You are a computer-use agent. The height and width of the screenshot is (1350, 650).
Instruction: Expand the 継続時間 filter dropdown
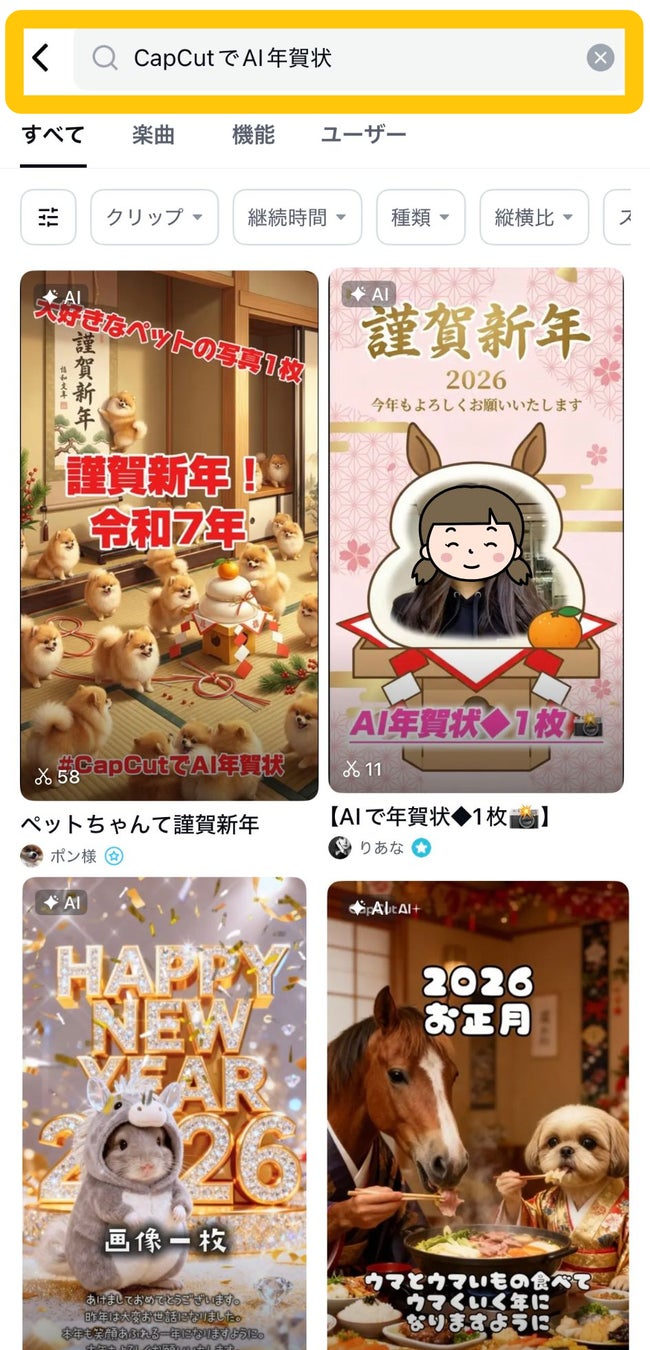click(296, 217)
